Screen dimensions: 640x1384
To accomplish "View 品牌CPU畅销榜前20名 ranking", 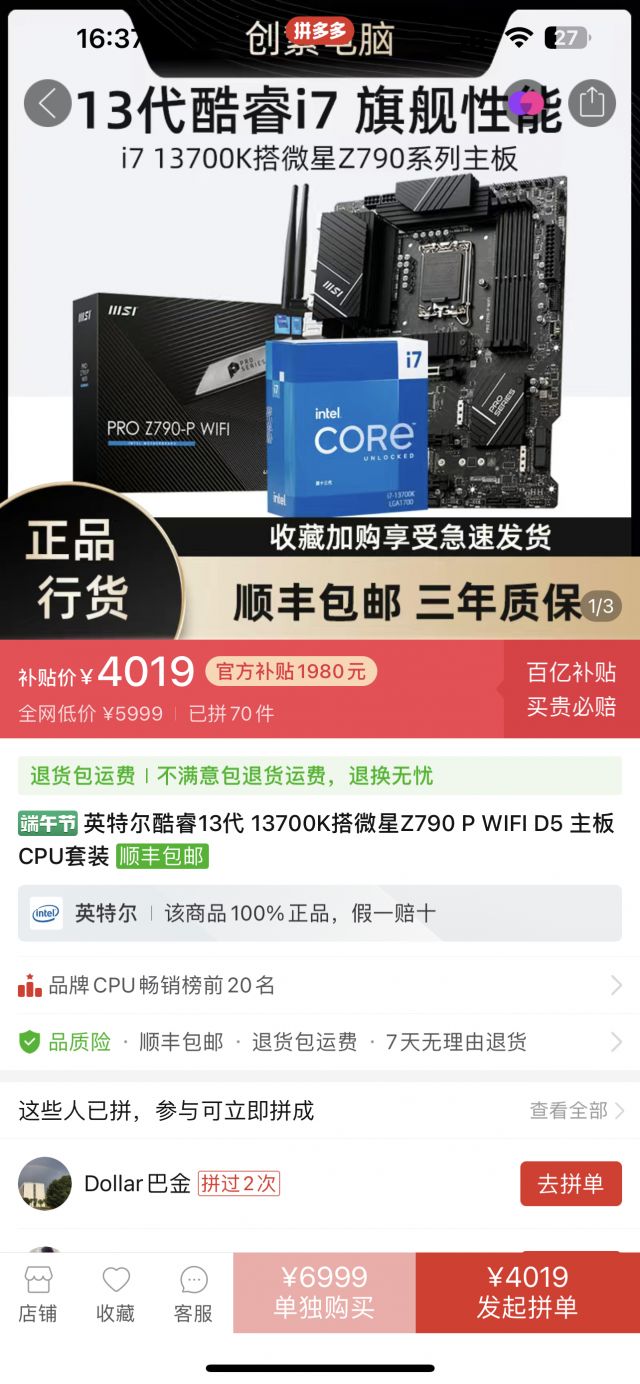I will (320, 986).
